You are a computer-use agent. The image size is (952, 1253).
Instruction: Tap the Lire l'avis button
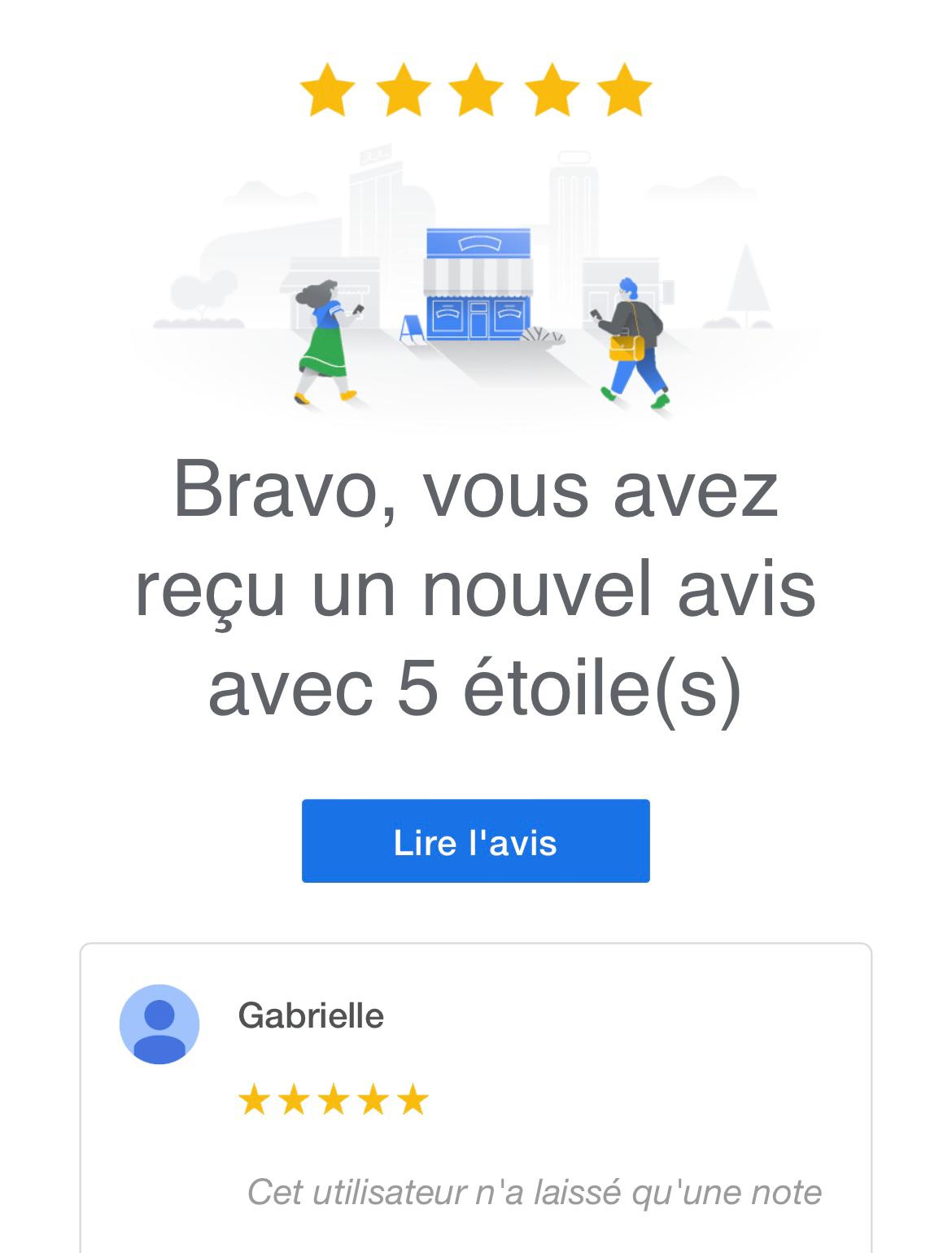[475, 841]
